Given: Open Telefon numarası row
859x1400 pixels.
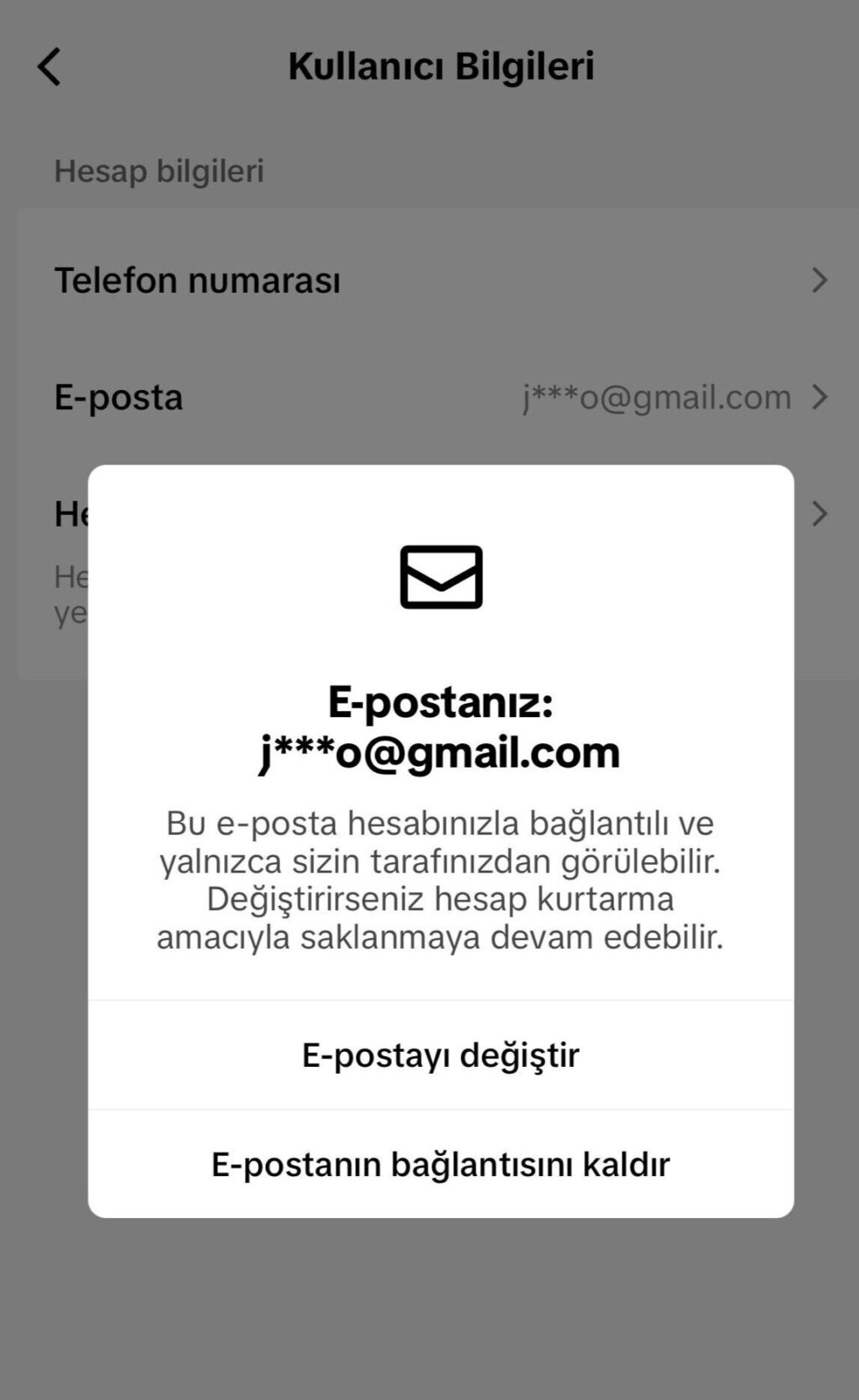Looking at the screenshot, I should click(x=440, y=280).
